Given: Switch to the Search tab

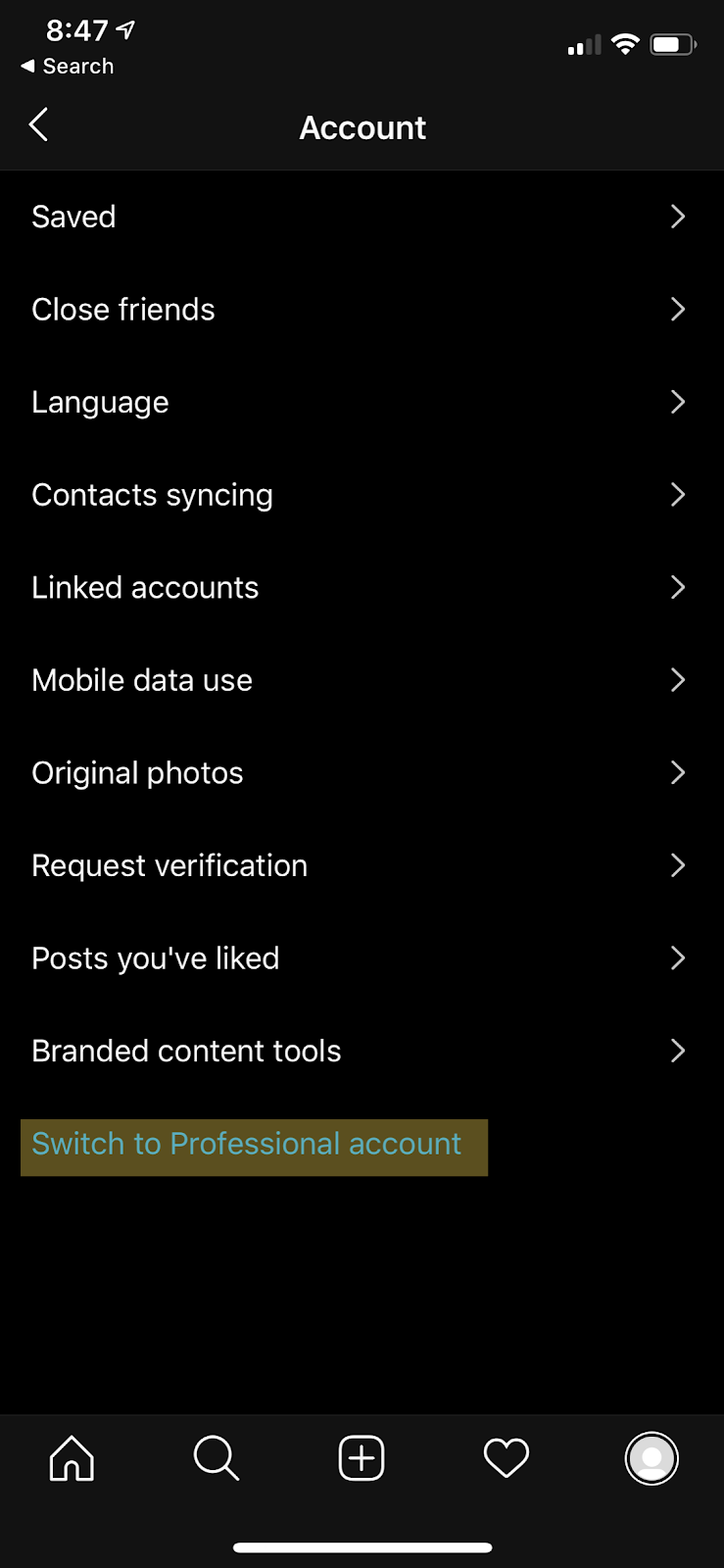Looking at the screenshot, I should pyautogui.click(x=217, y=1458).
